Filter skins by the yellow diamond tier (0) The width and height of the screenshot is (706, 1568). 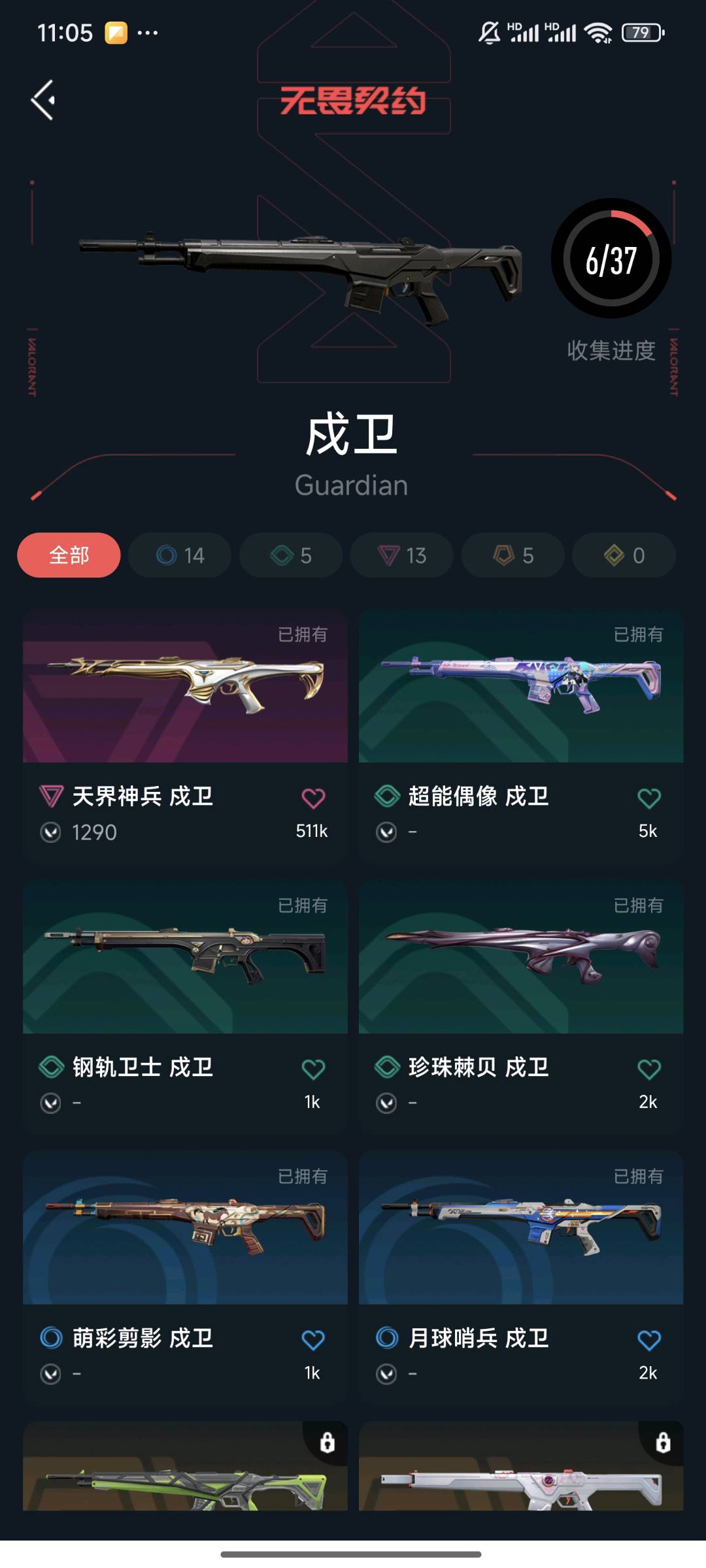point(624,555)
